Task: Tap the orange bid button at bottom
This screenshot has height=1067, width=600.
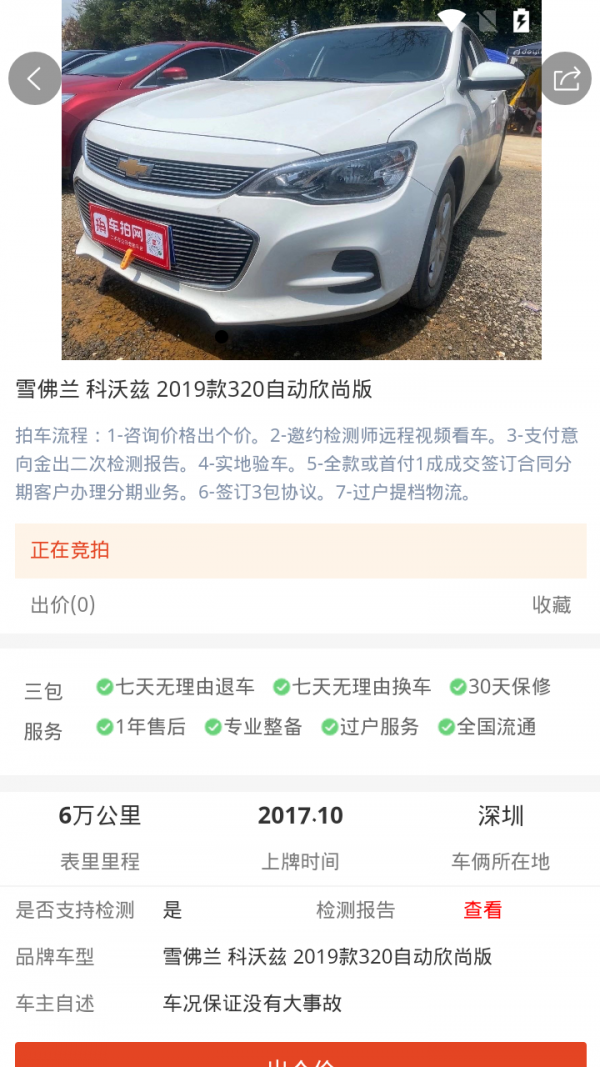Action: [300, 1055]
